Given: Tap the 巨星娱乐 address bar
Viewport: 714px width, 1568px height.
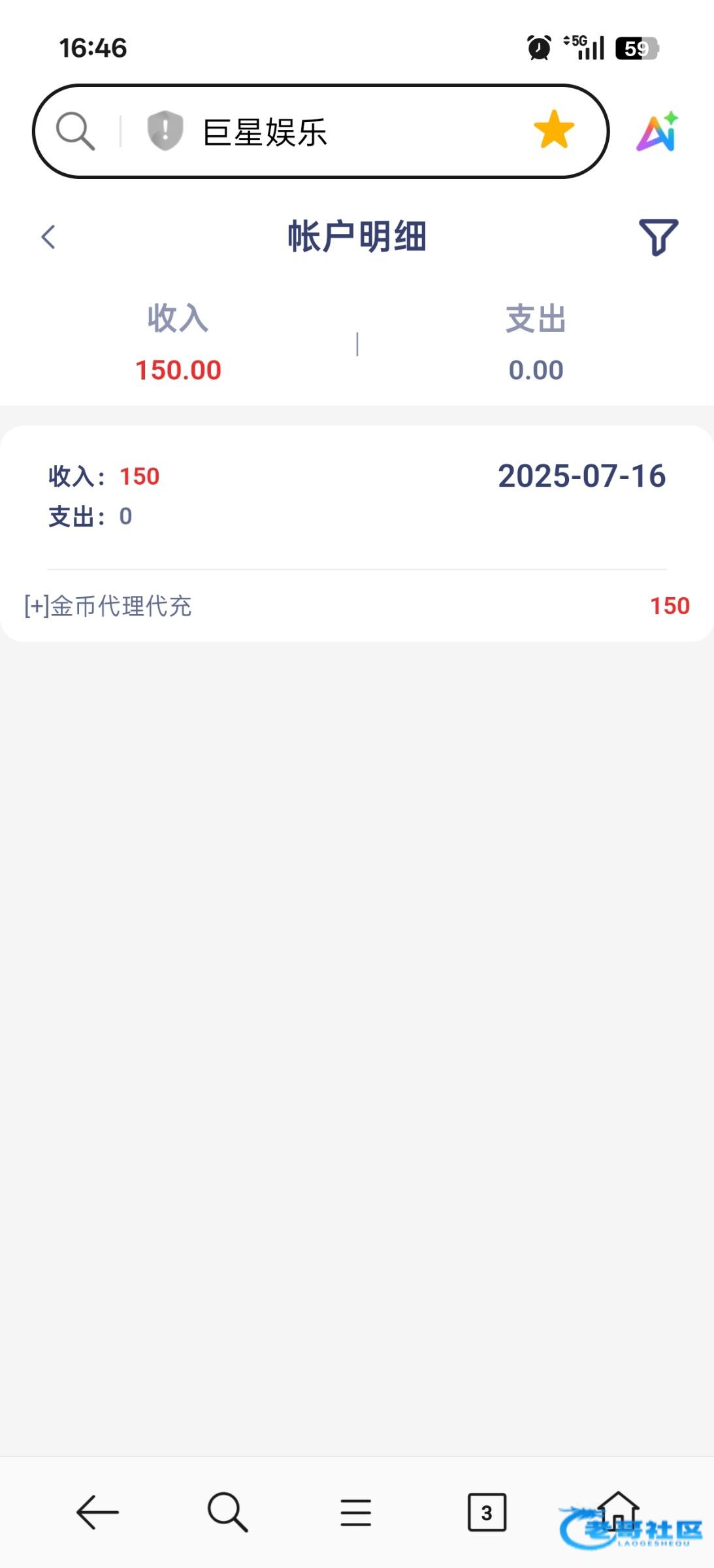Looking at the screenshot, I should 321,131.
